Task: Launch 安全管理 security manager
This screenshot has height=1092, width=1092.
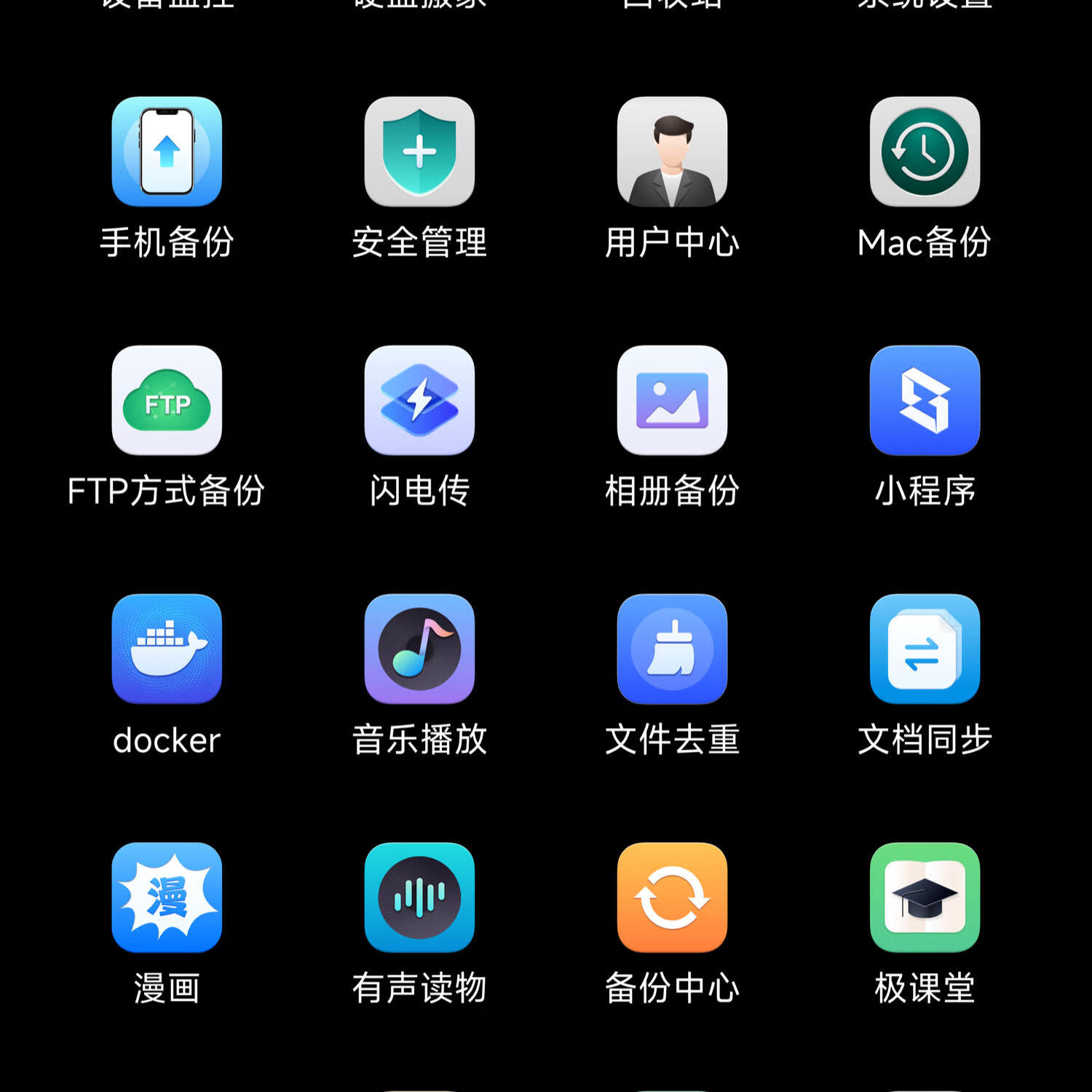Action: pyautogui.click(x=419, y=151)
